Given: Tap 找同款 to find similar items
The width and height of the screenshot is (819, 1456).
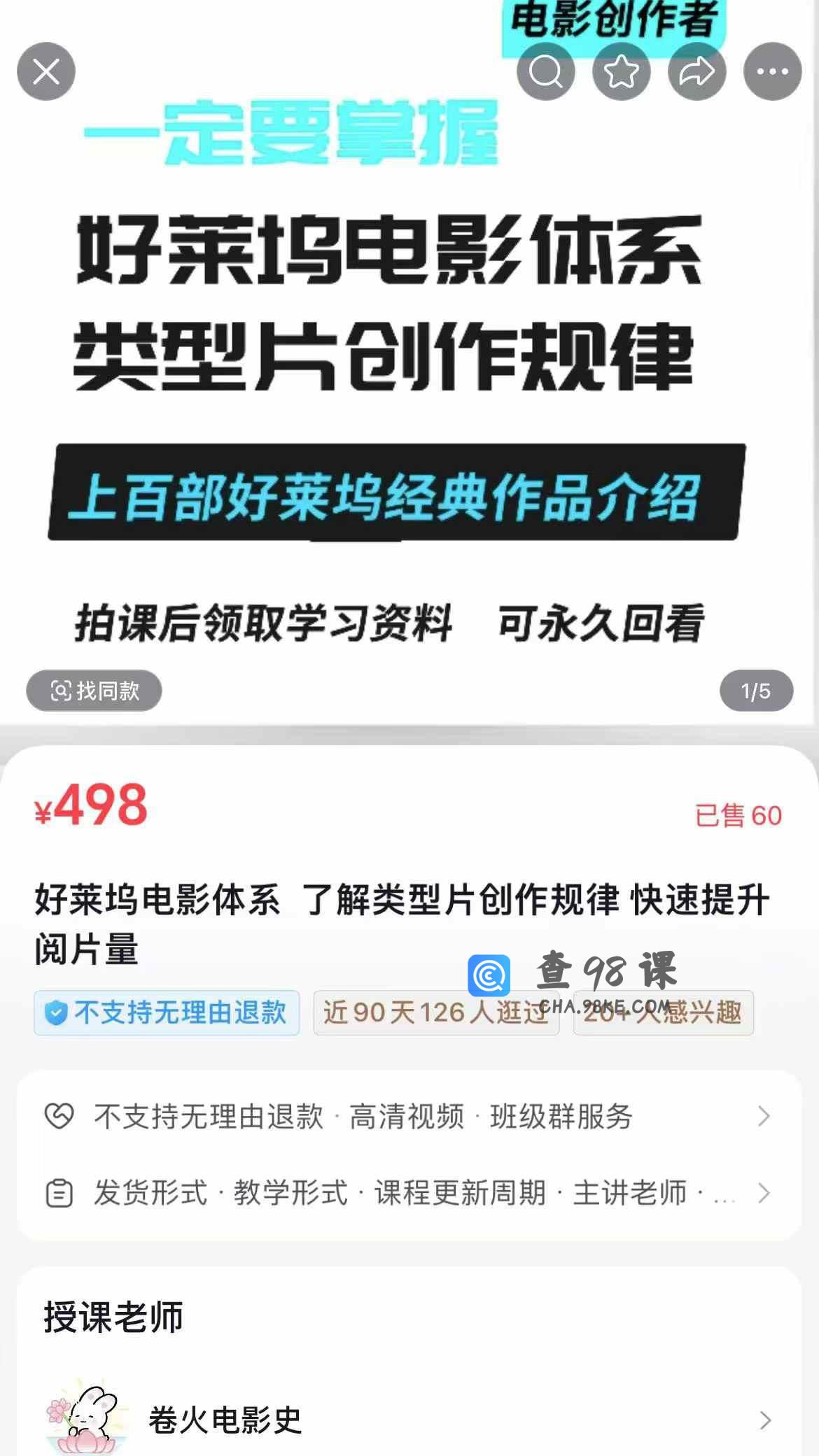Looking at the screenshot, I should [94, 691].
